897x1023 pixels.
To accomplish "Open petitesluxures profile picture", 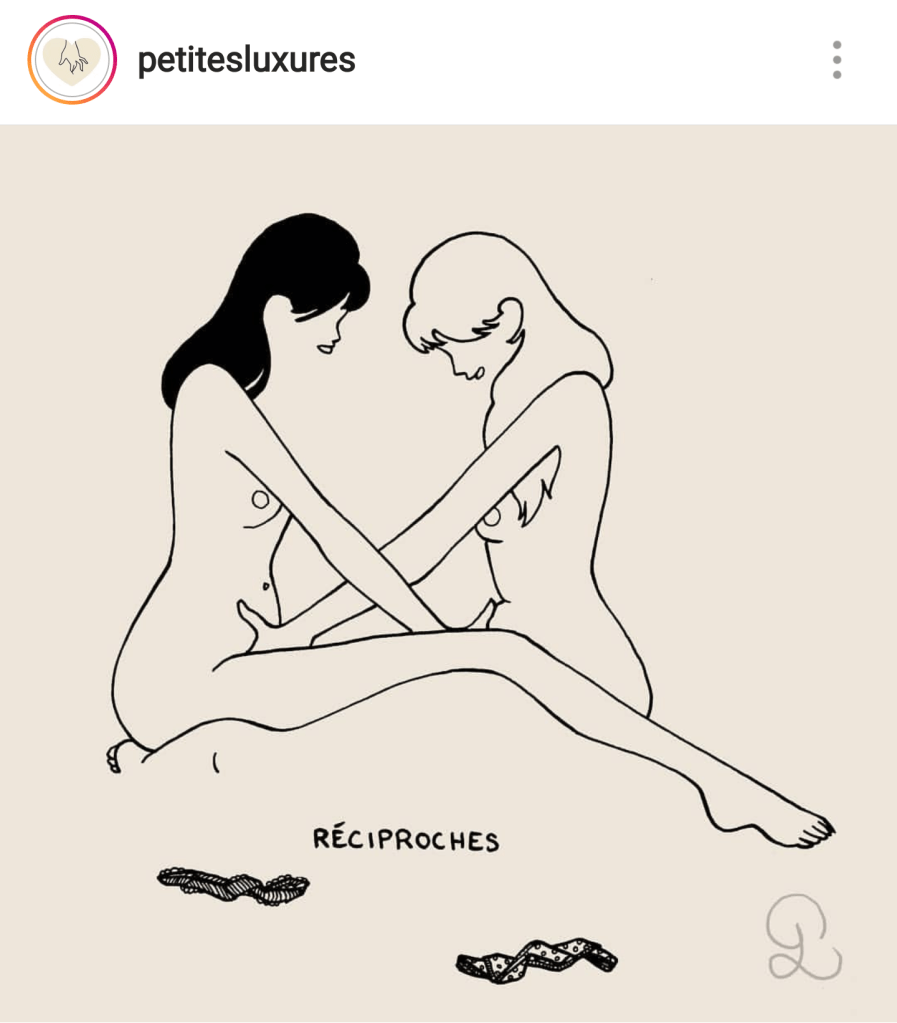I will pos(71,60).
